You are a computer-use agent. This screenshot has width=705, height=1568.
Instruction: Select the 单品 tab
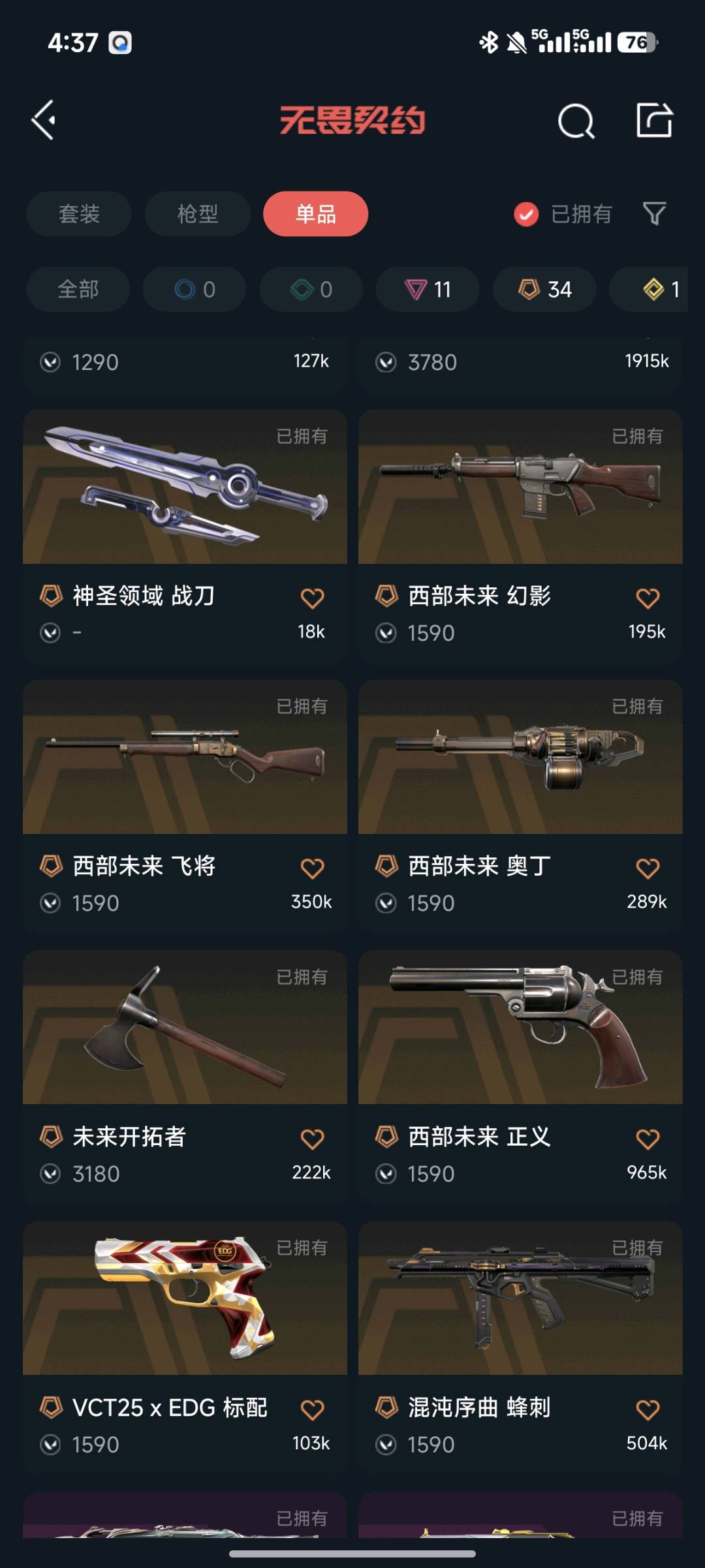click(315, 214)
